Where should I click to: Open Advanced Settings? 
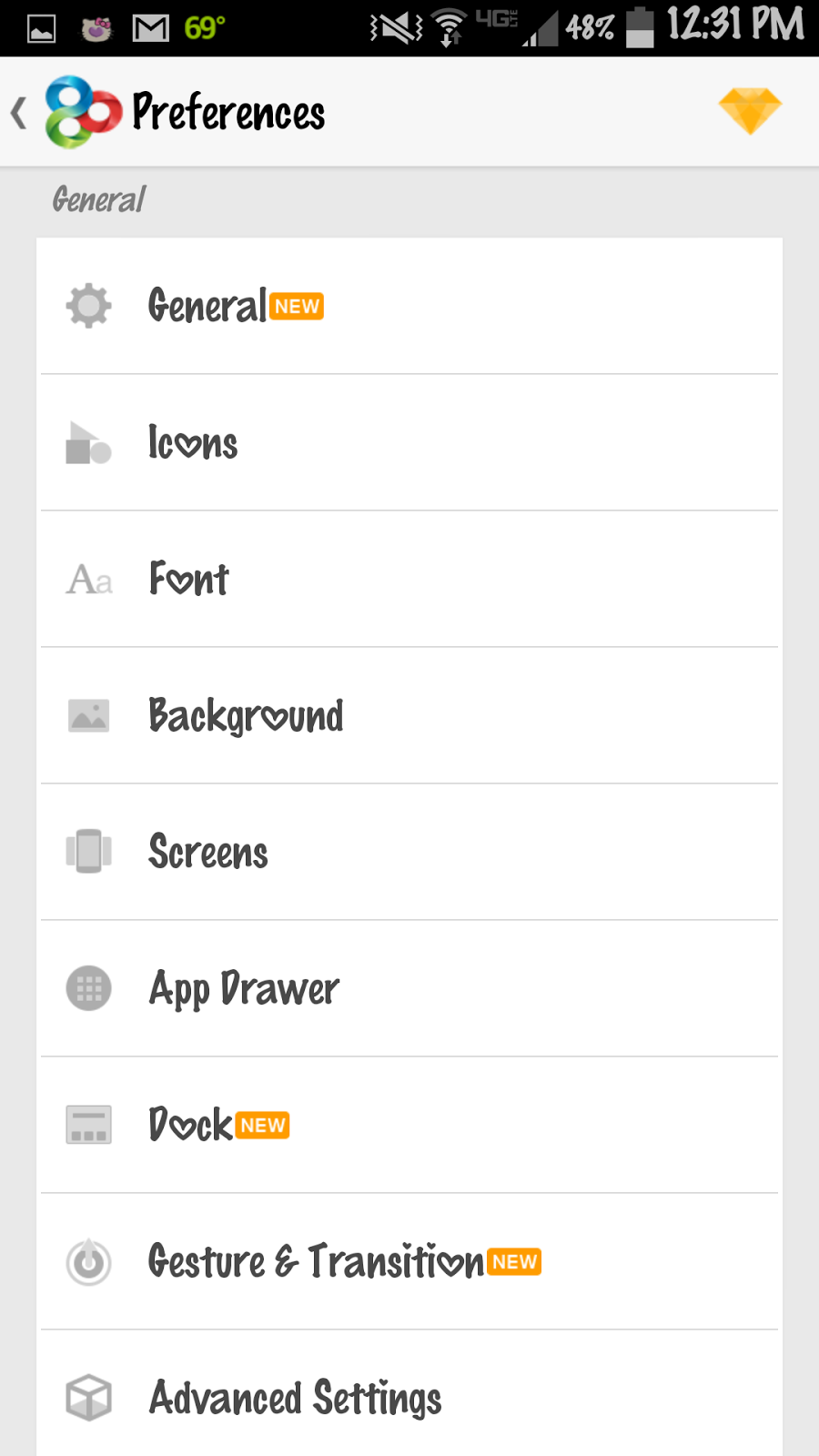(x=409, y=1398)
